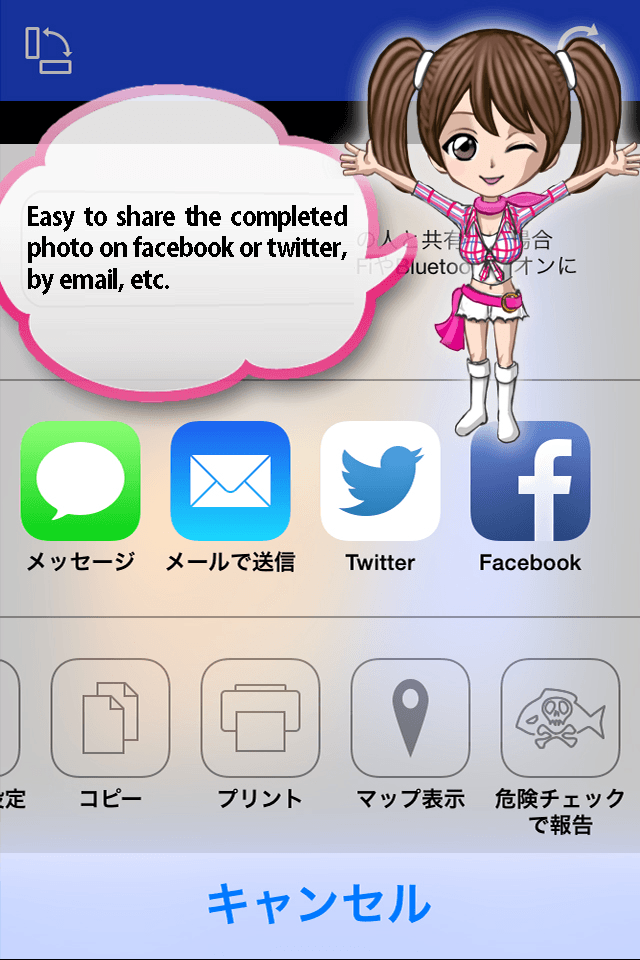
Task: Dismiss the share sheet with キャンセル
Action: point(320,904)
